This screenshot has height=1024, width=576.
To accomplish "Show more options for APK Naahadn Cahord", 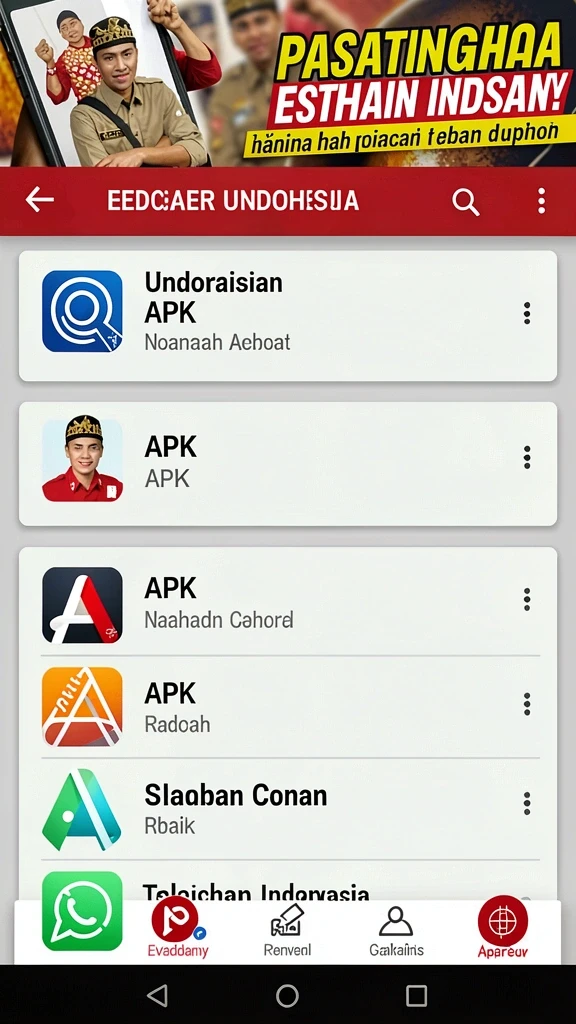I will tap(526, 600).
